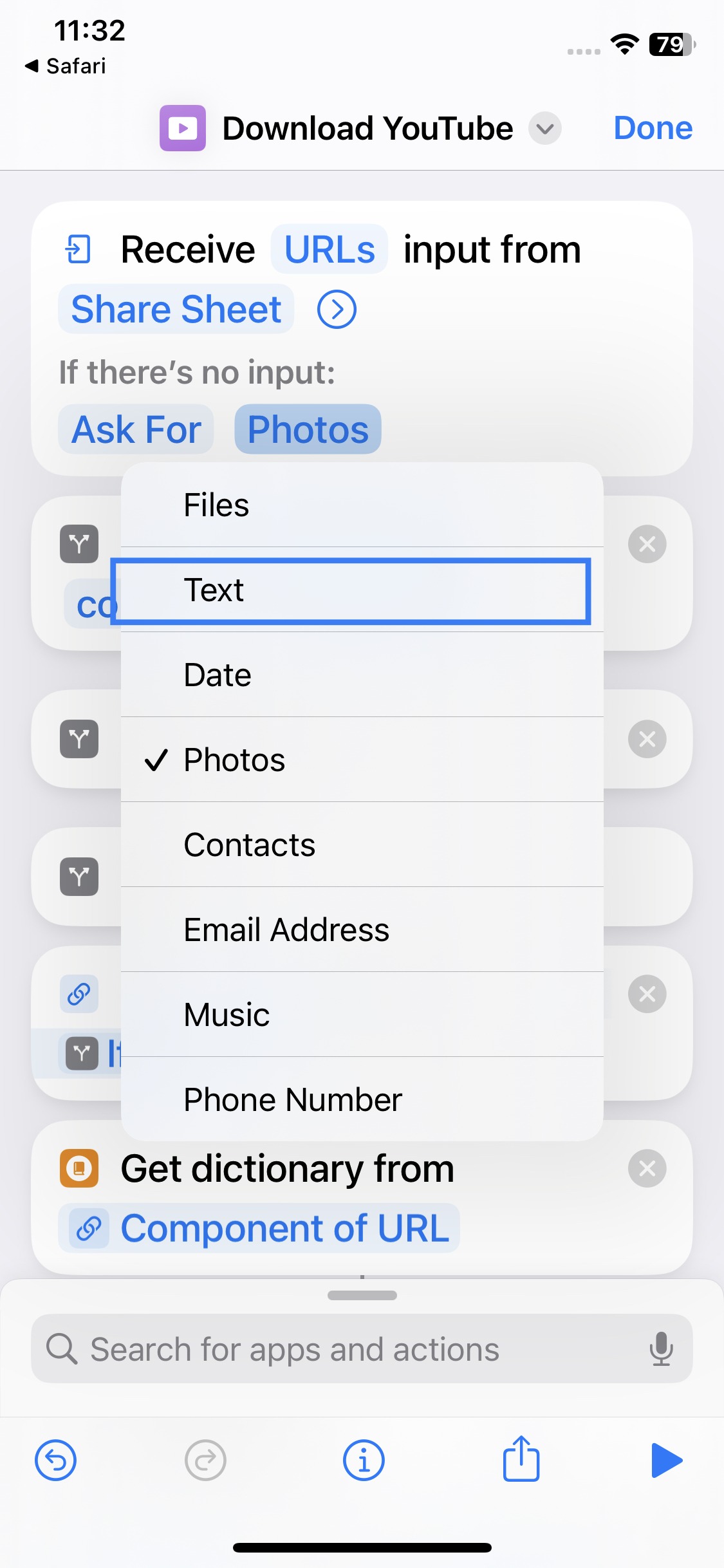Run the shortcut with the play button
This screenshot has width=724, height=1568.
666,1460
